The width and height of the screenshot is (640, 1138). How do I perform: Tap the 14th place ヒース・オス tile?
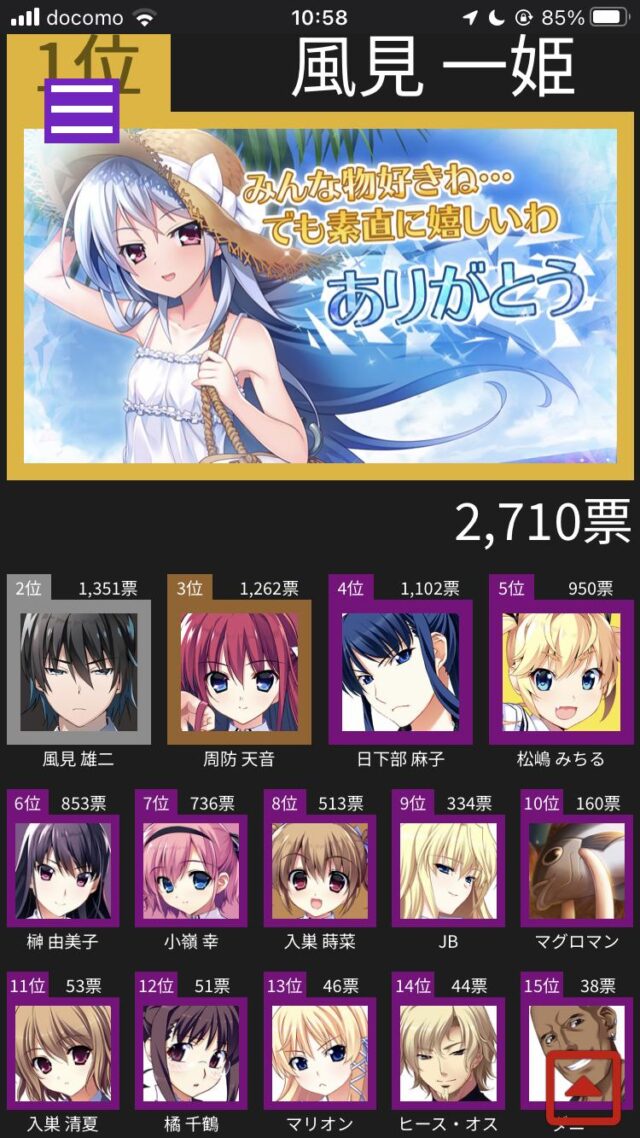pyautogui.click(x=447, y=1055)
